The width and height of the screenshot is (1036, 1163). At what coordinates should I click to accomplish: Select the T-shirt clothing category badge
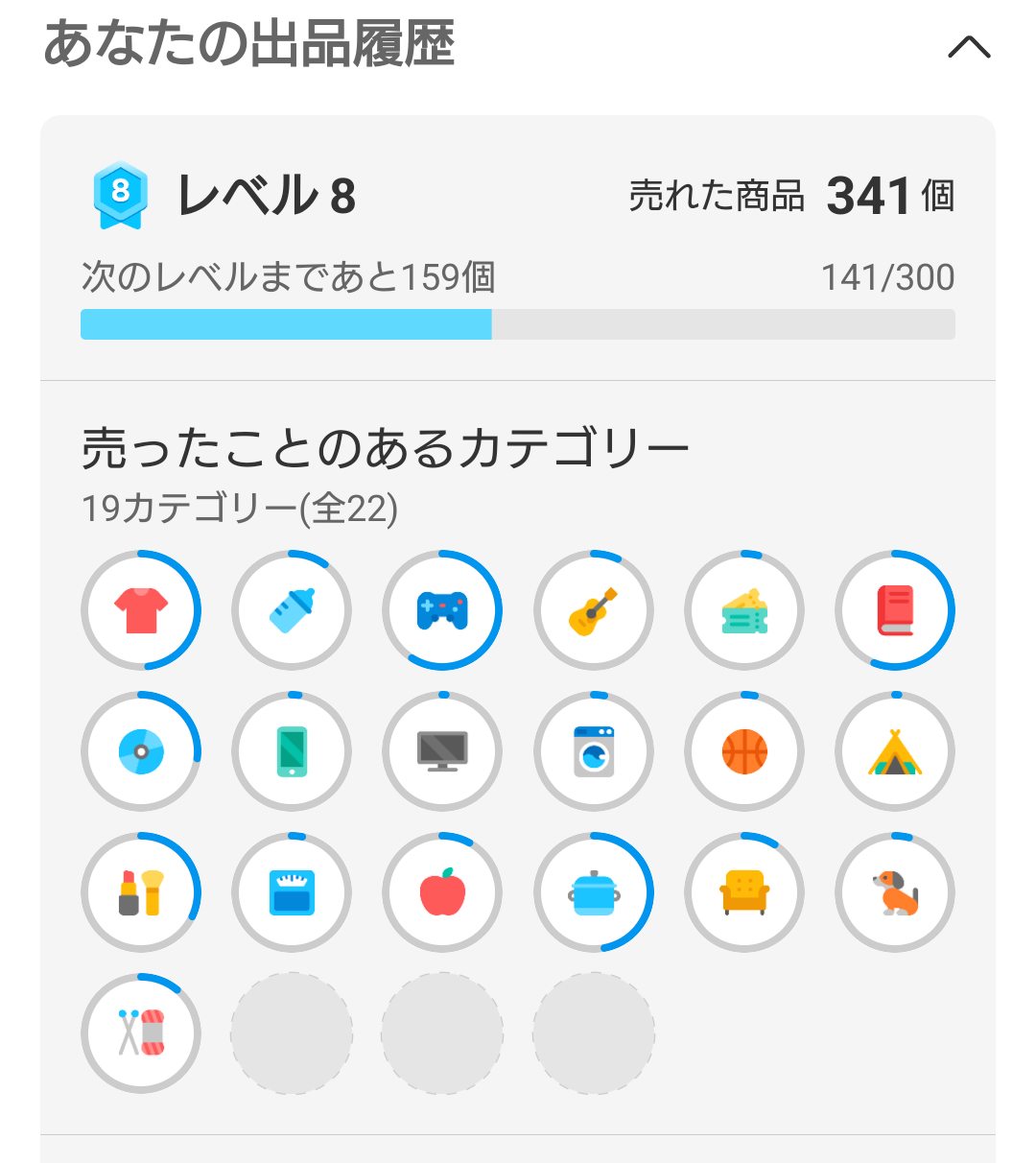click(x=141, y=610)
